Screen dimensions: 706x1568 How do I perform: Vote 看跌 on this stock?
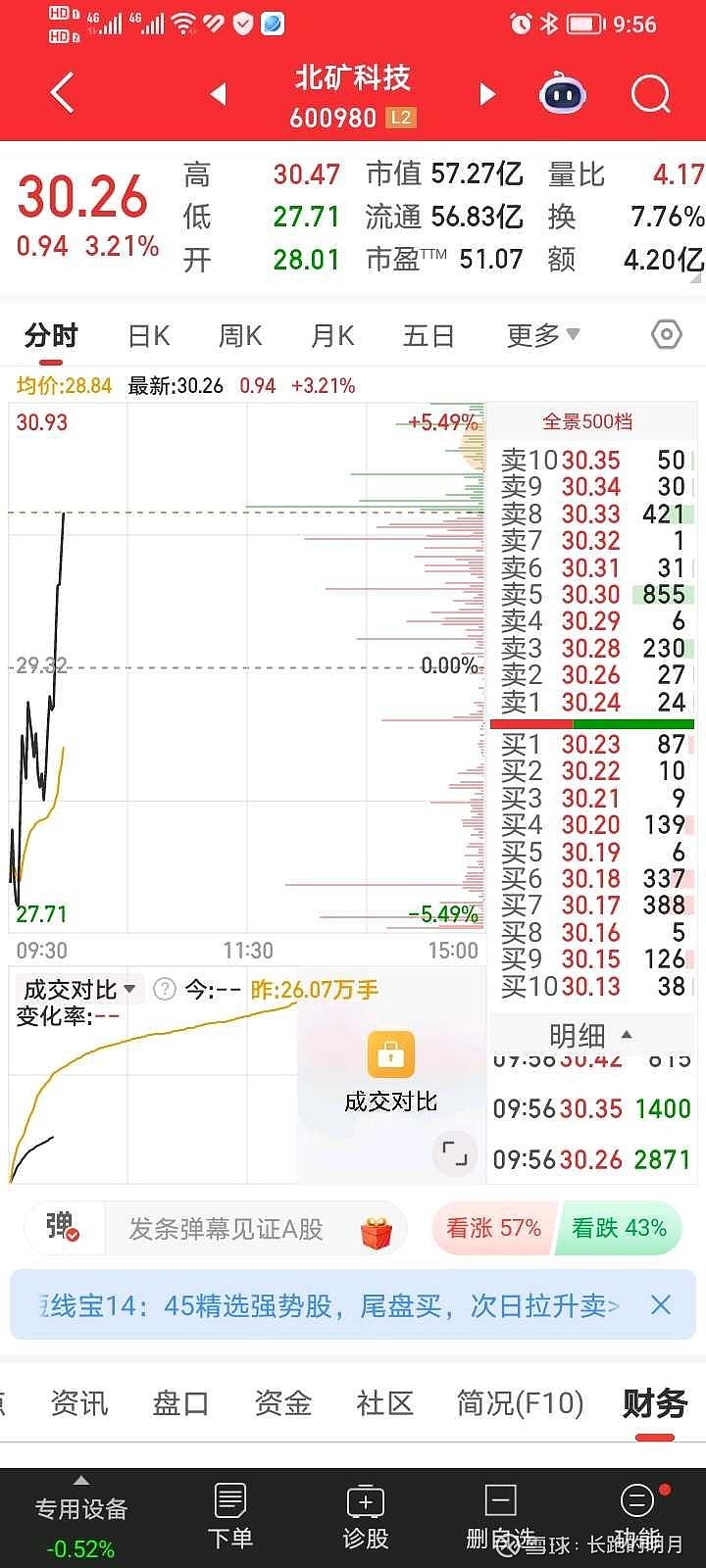(619, 1228)
